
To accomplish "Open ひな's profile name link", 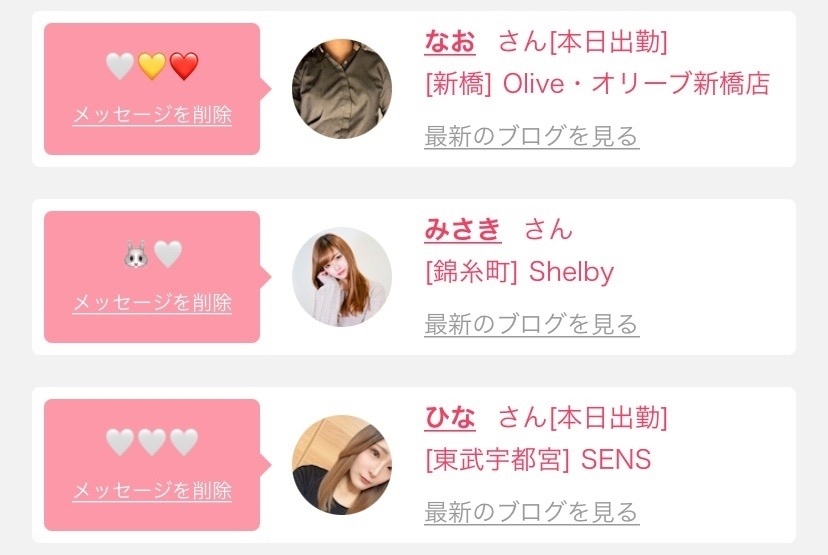I will pos(450,417).
